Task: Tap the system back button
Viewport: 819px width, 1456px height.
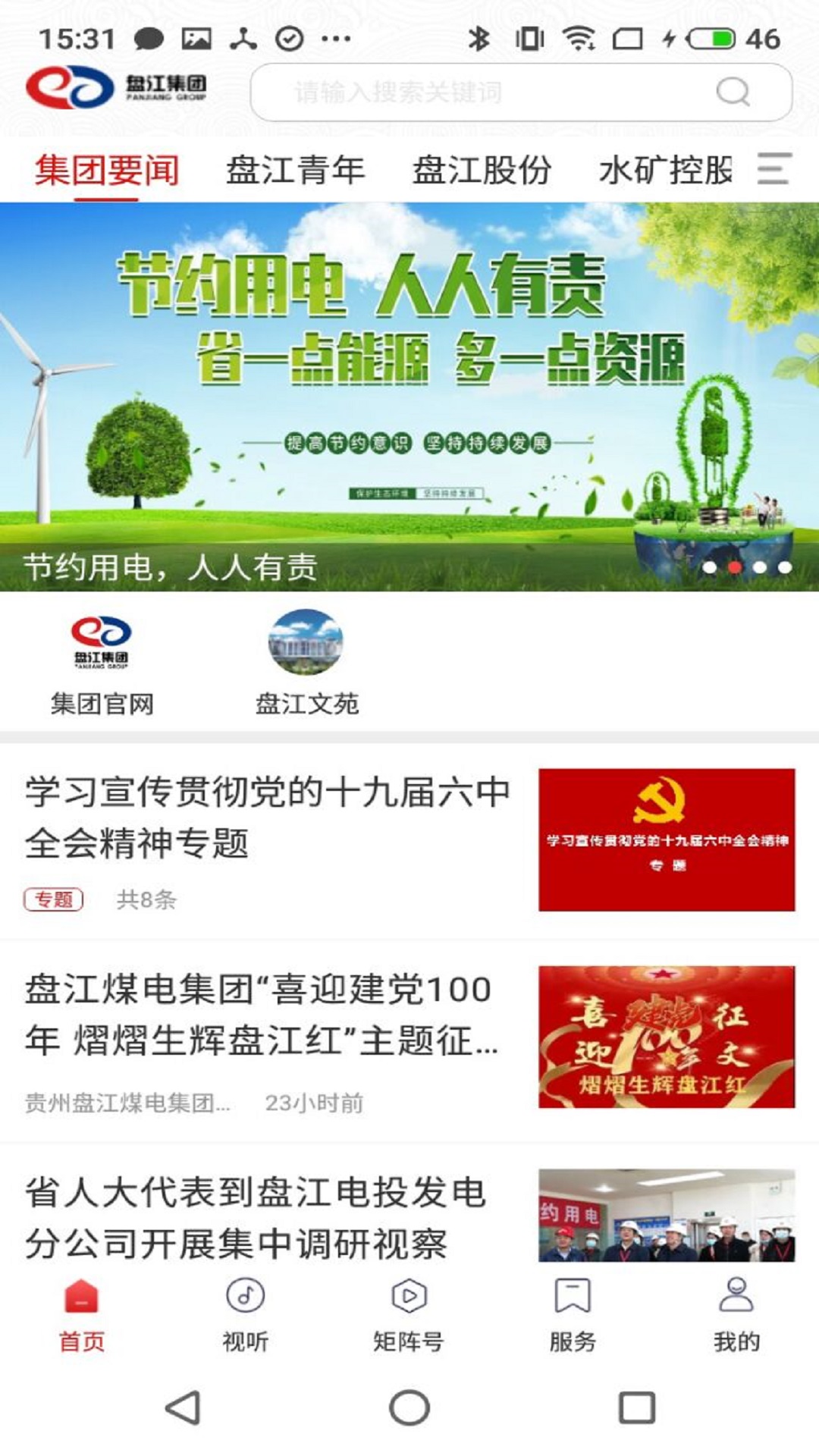Action: [183, 1407]
